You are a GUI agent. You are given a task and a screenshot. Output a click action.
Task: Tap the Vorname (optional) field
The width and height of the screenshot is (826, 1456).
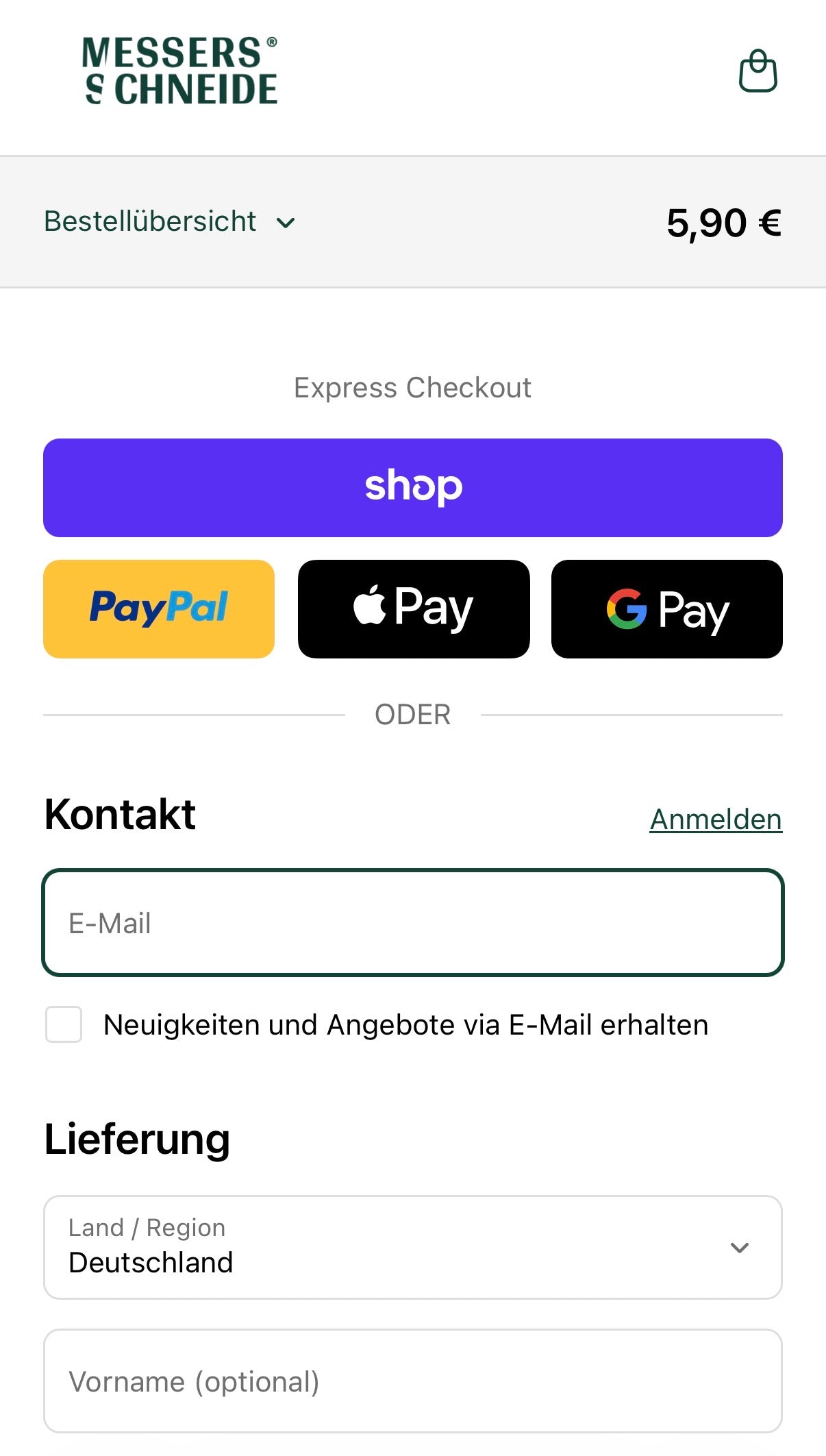(413, 1381)
